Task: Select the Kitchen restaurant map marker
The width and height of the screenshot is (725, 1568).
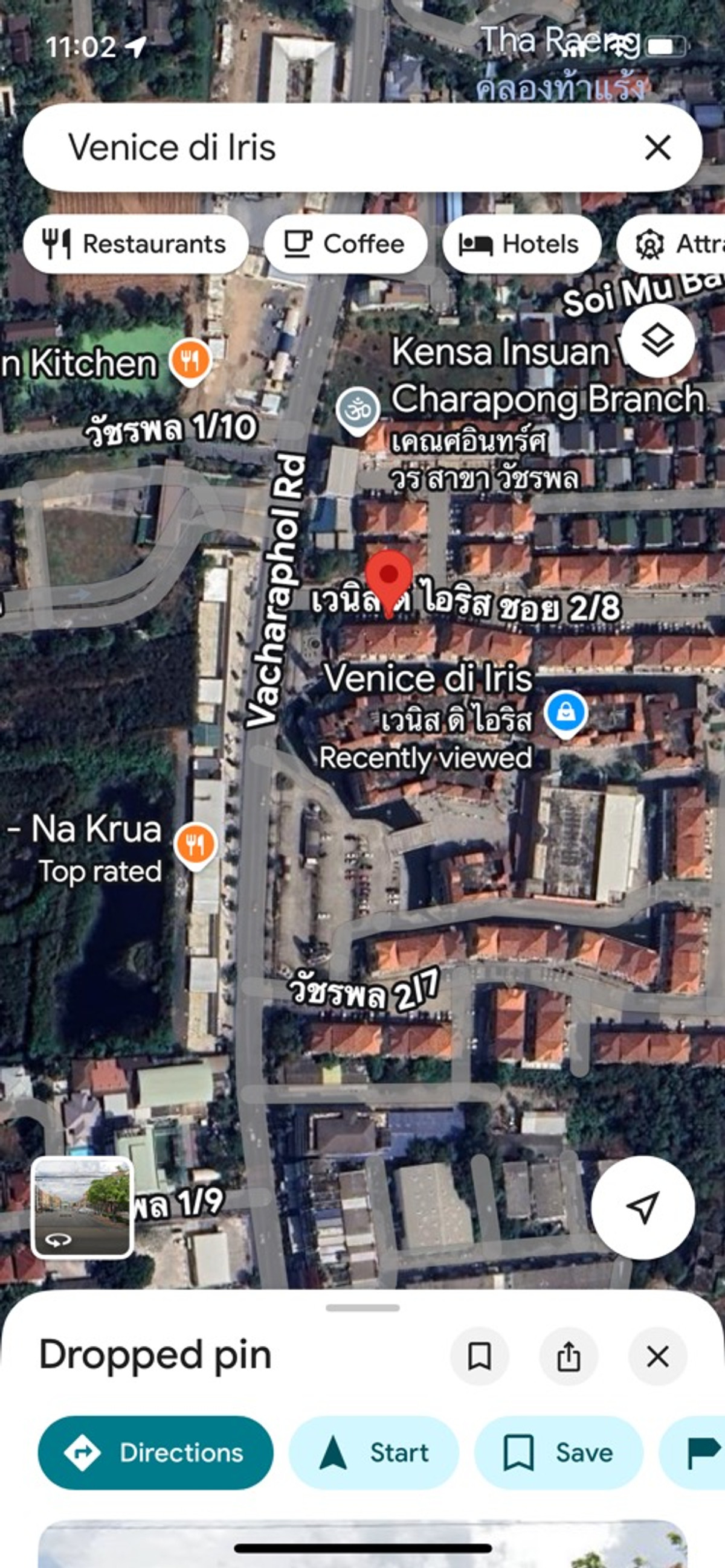Action: point(190,360)
